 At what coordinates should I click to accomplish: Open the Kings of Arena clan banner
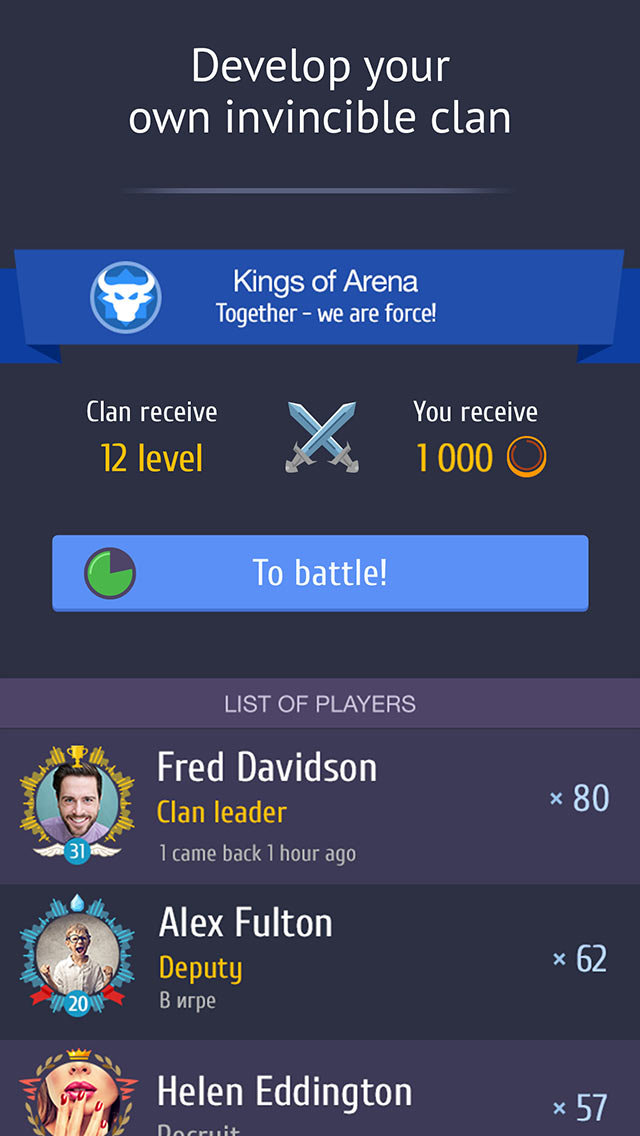[324, 296]
